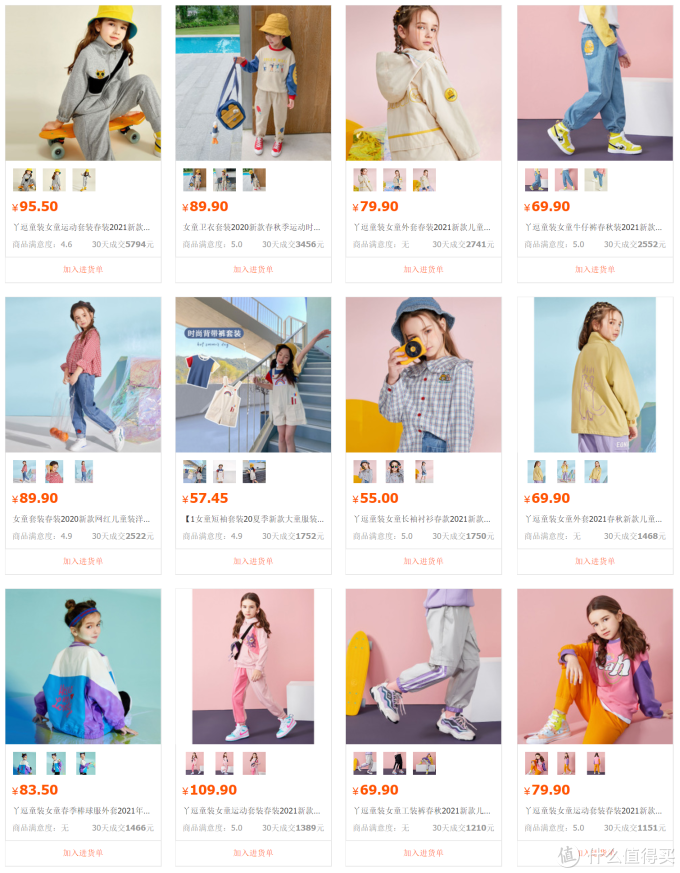Viewport: 680px width, 873px height.
Task: Open the 女童工装裤春秋2021 product card
Action: (423, 666)
